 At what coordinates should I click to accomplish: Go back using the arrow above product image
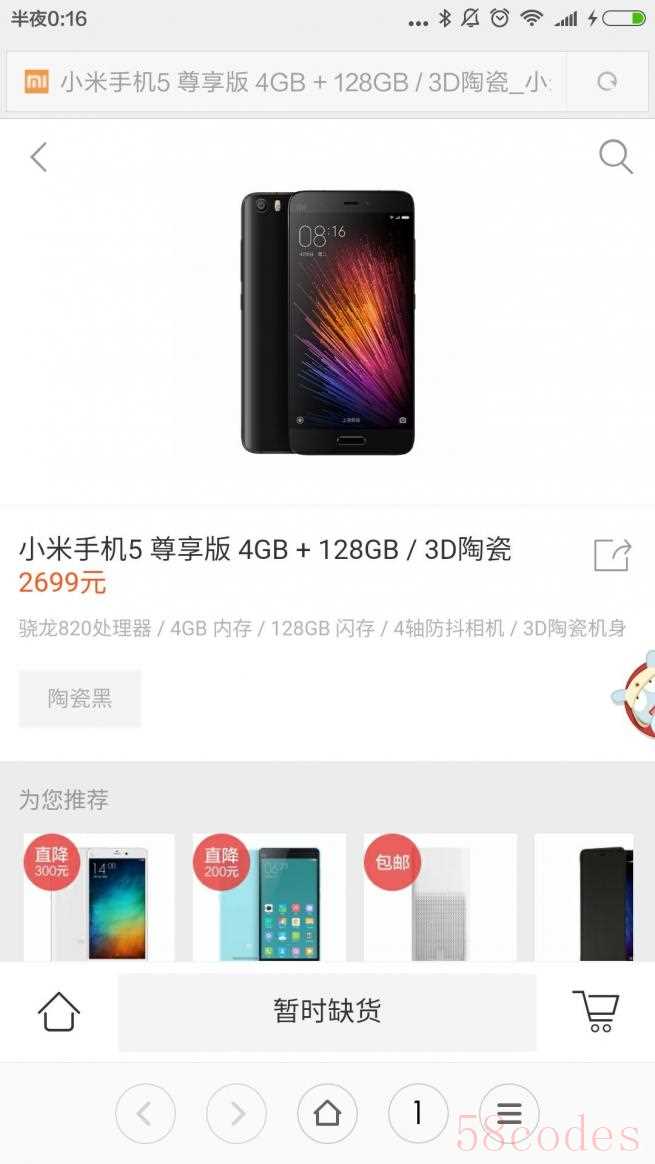tap(39, 157)
